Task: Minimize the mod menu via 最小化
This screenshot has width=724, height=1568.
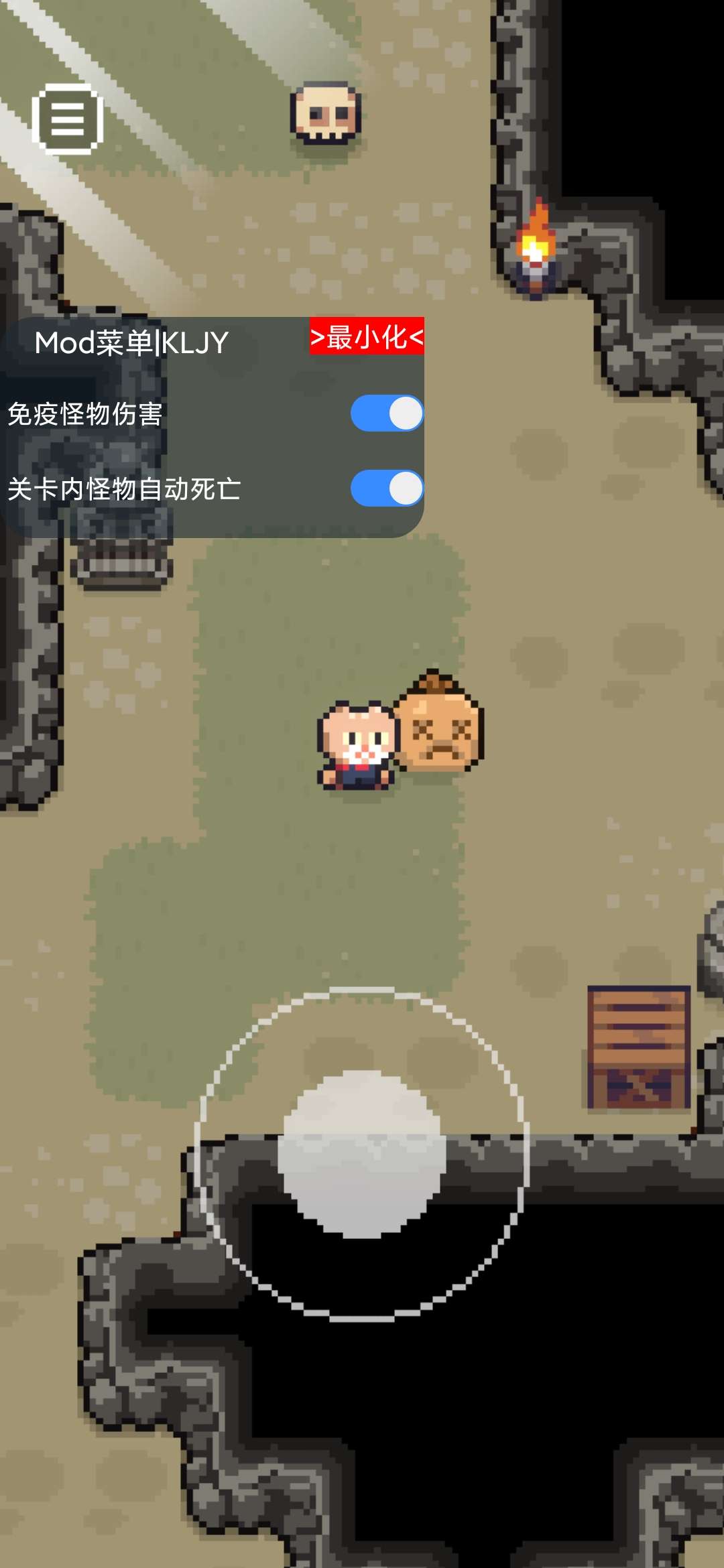Action: coord(367,336)
